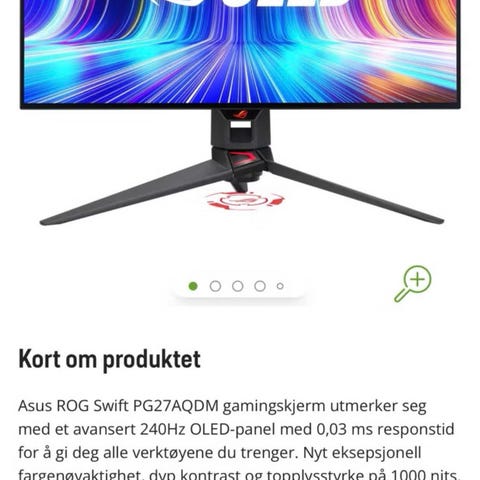Viewport: 480px width, 480px height.
Task: Jump to the third image dot
Action: point(238,286)
